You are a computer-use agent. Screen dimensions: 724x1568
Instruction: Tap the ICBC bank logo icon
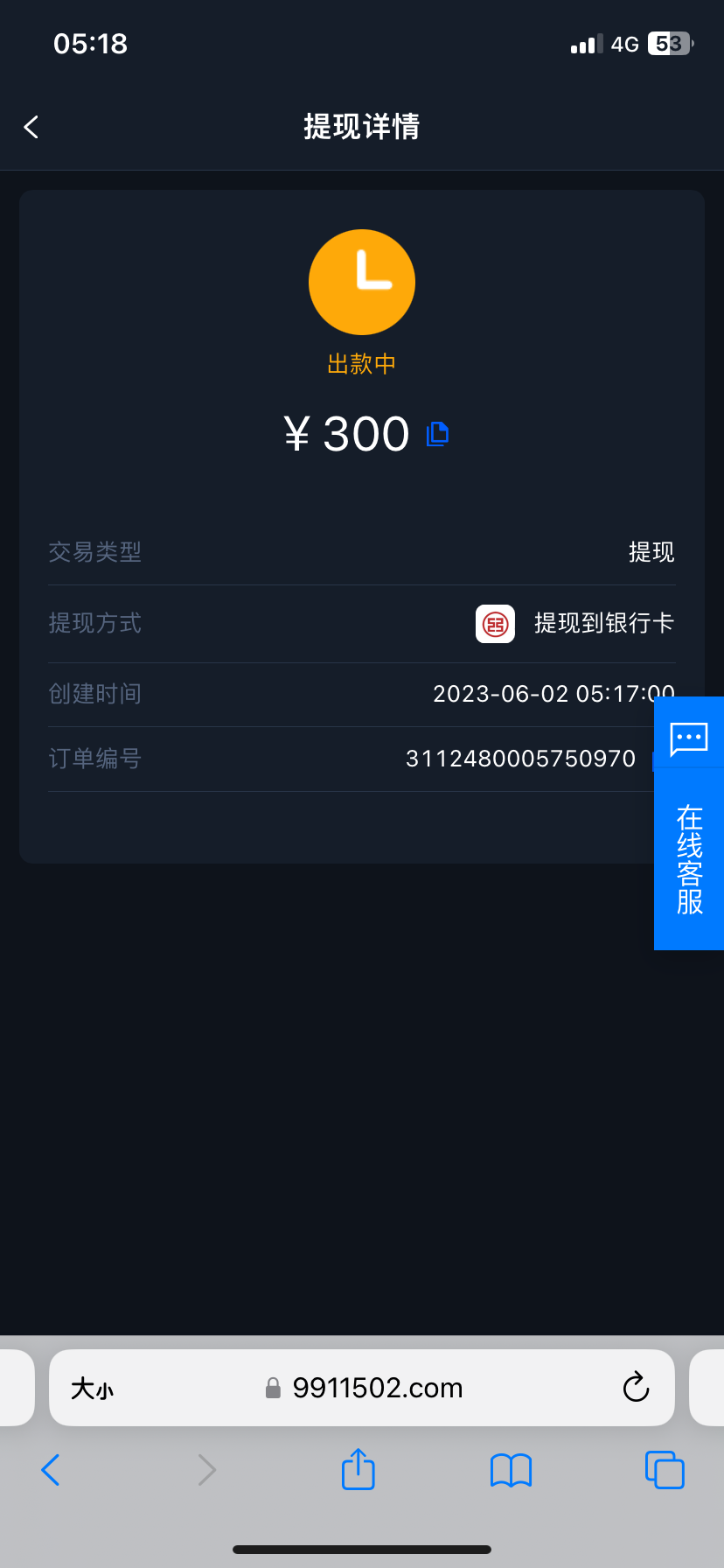click(x=495, y=624)
